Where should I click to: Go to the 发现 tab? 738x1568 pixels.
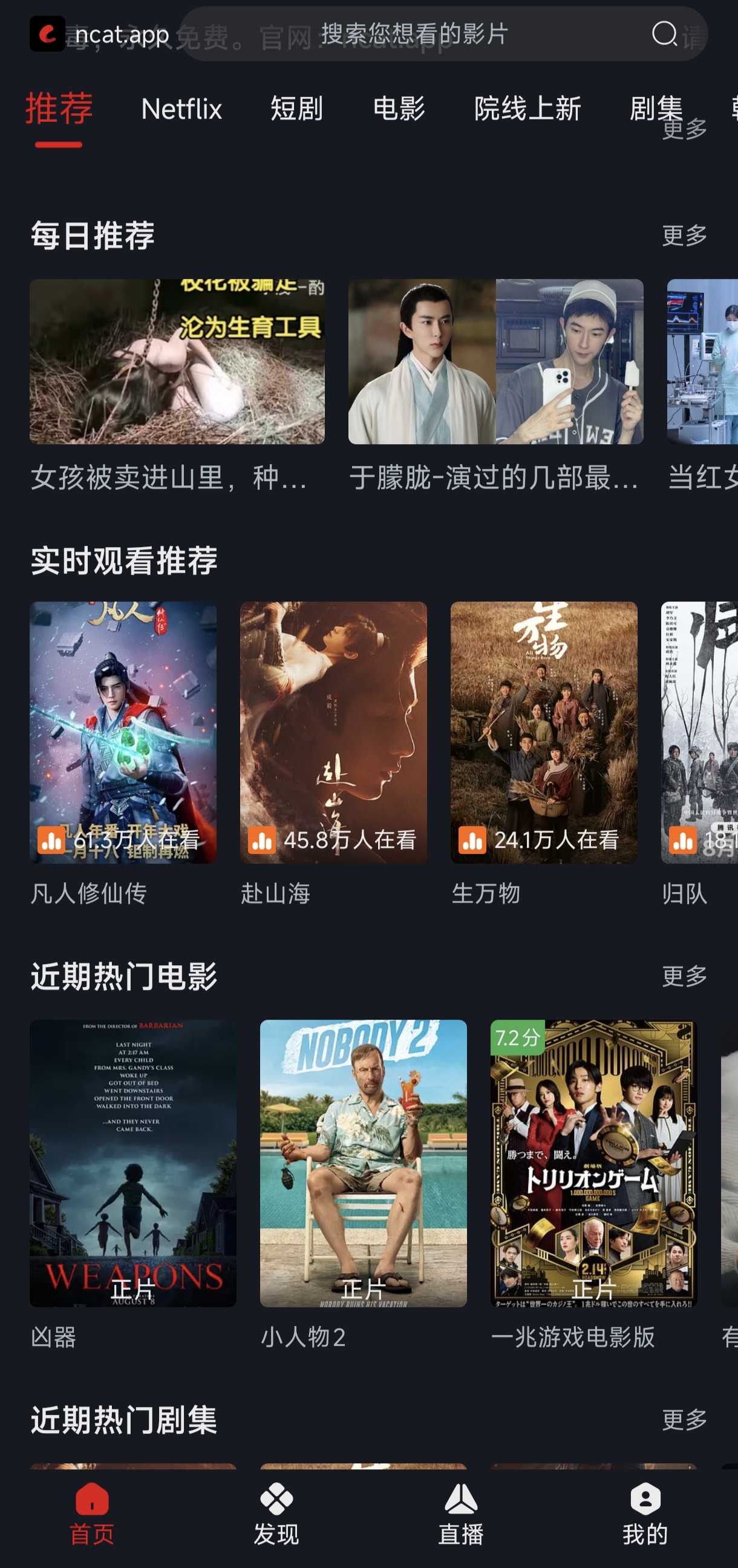click(x=276, y=1514)
